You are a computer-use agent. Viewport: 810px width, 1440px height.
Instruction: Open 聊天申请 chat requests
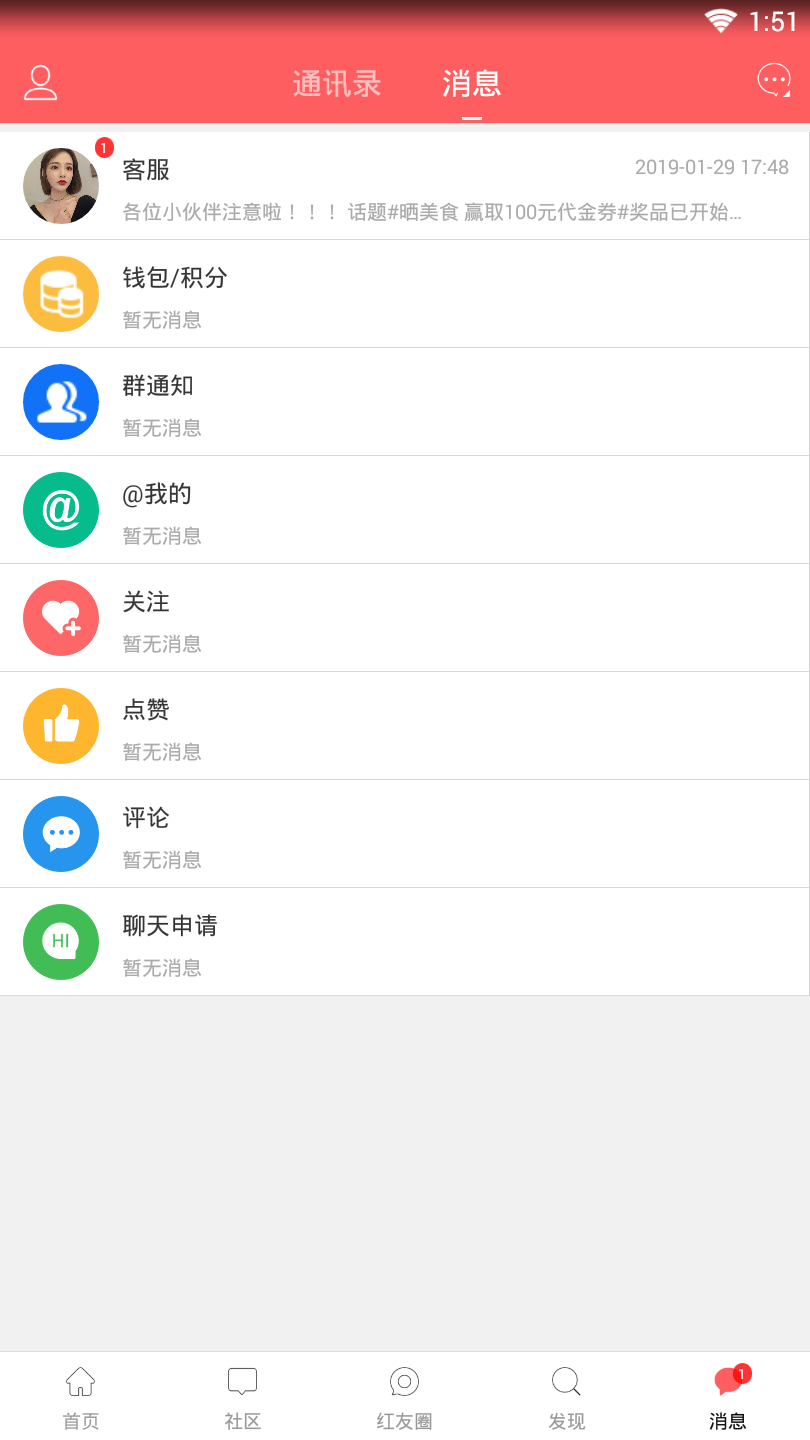[405, 943]
